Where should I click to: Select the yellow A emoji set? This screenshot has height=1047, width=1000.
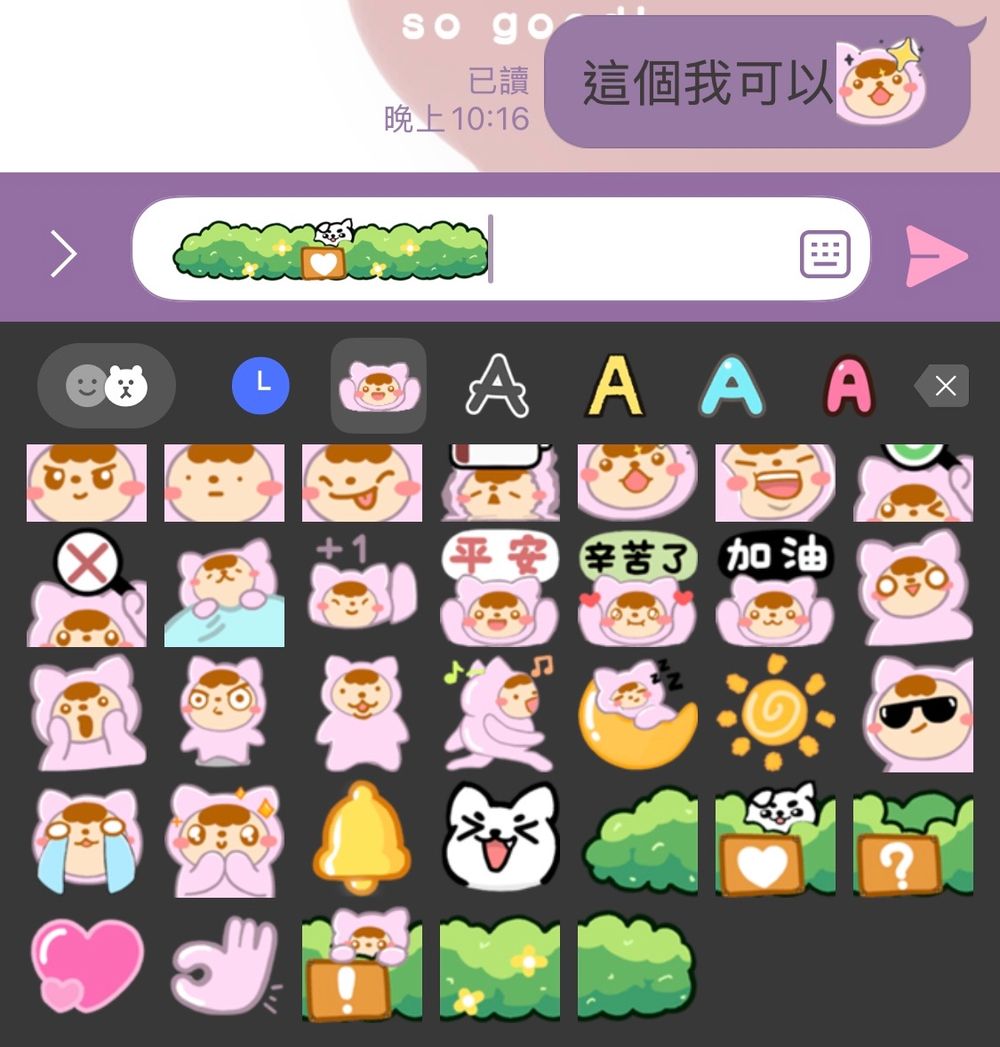615,386
